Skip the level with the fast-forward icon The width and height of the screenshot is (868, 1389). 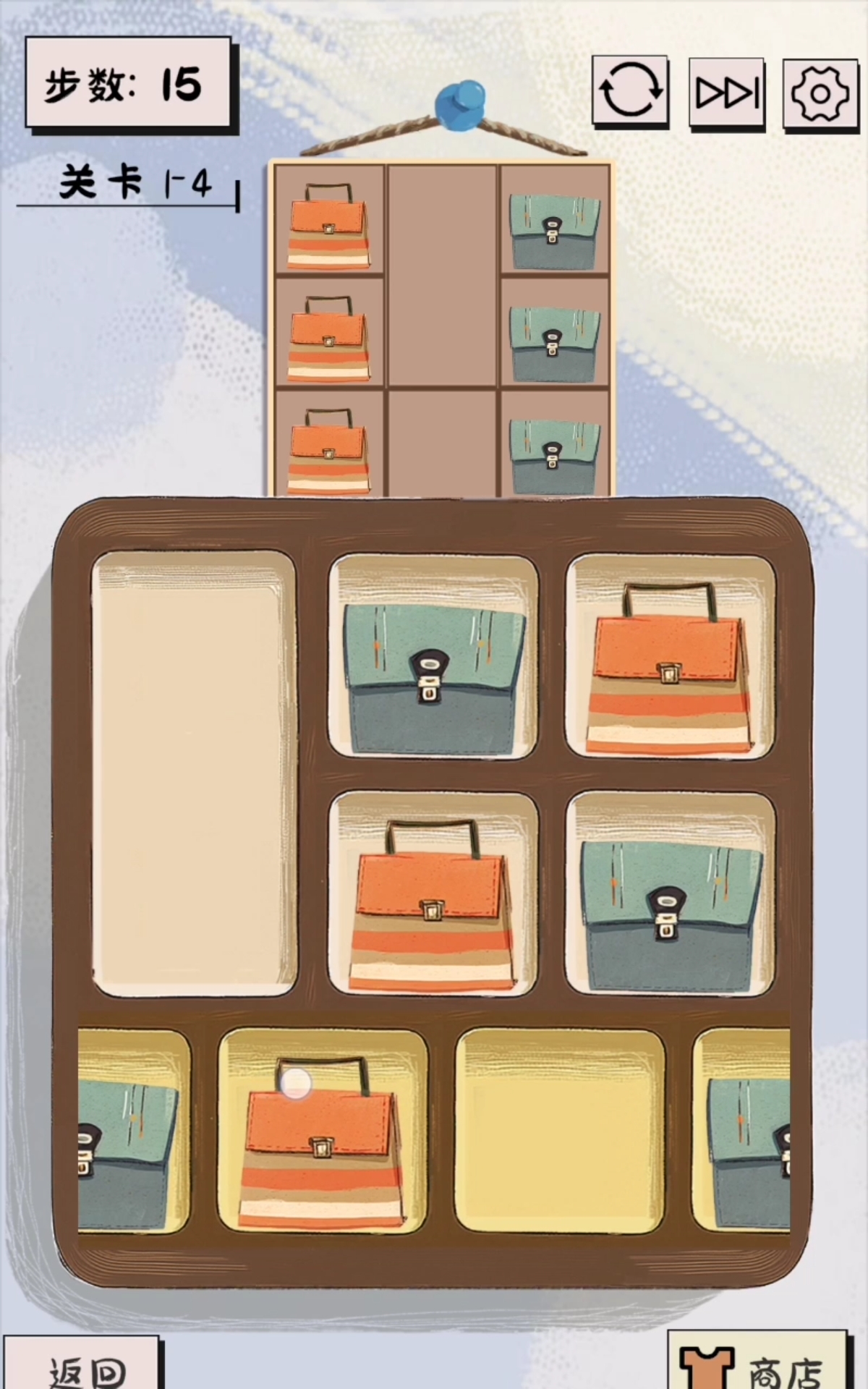(727, 93)
